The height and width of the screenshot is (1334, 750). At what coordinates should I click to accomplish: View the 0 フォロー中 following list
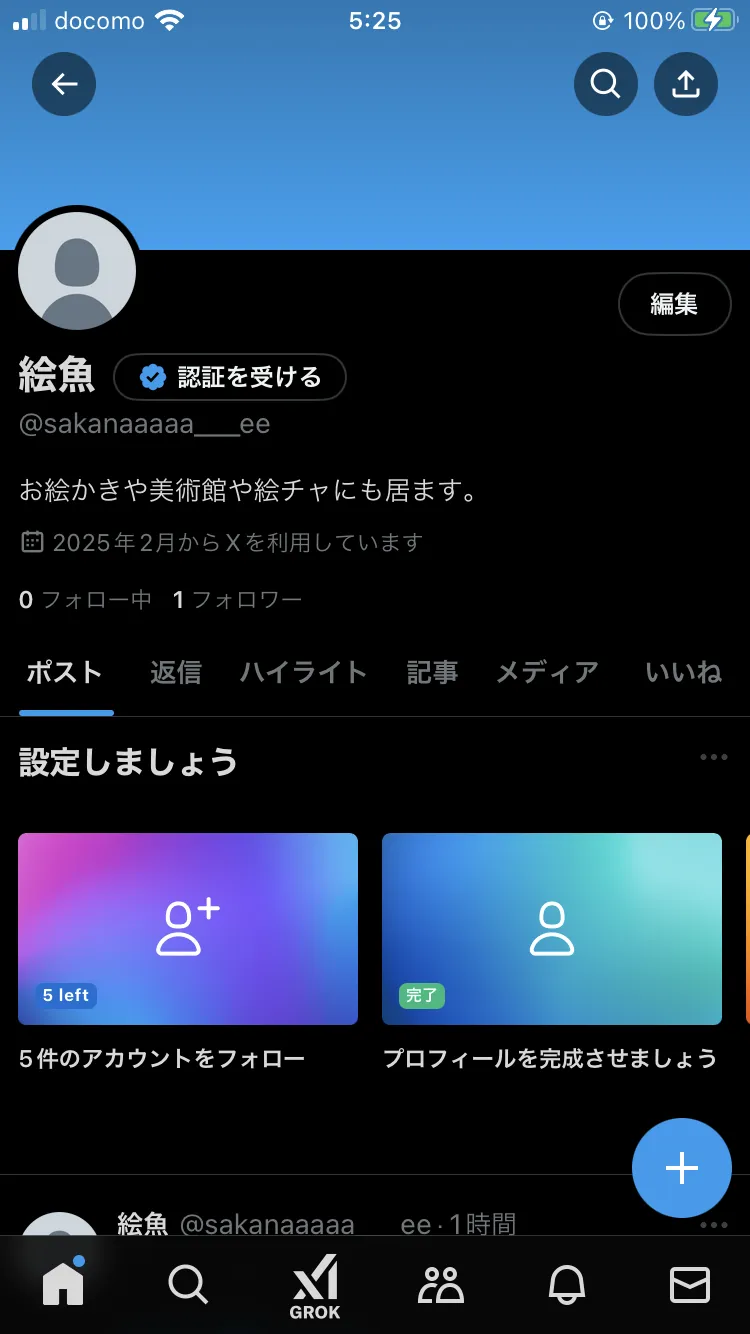point(86,600)
